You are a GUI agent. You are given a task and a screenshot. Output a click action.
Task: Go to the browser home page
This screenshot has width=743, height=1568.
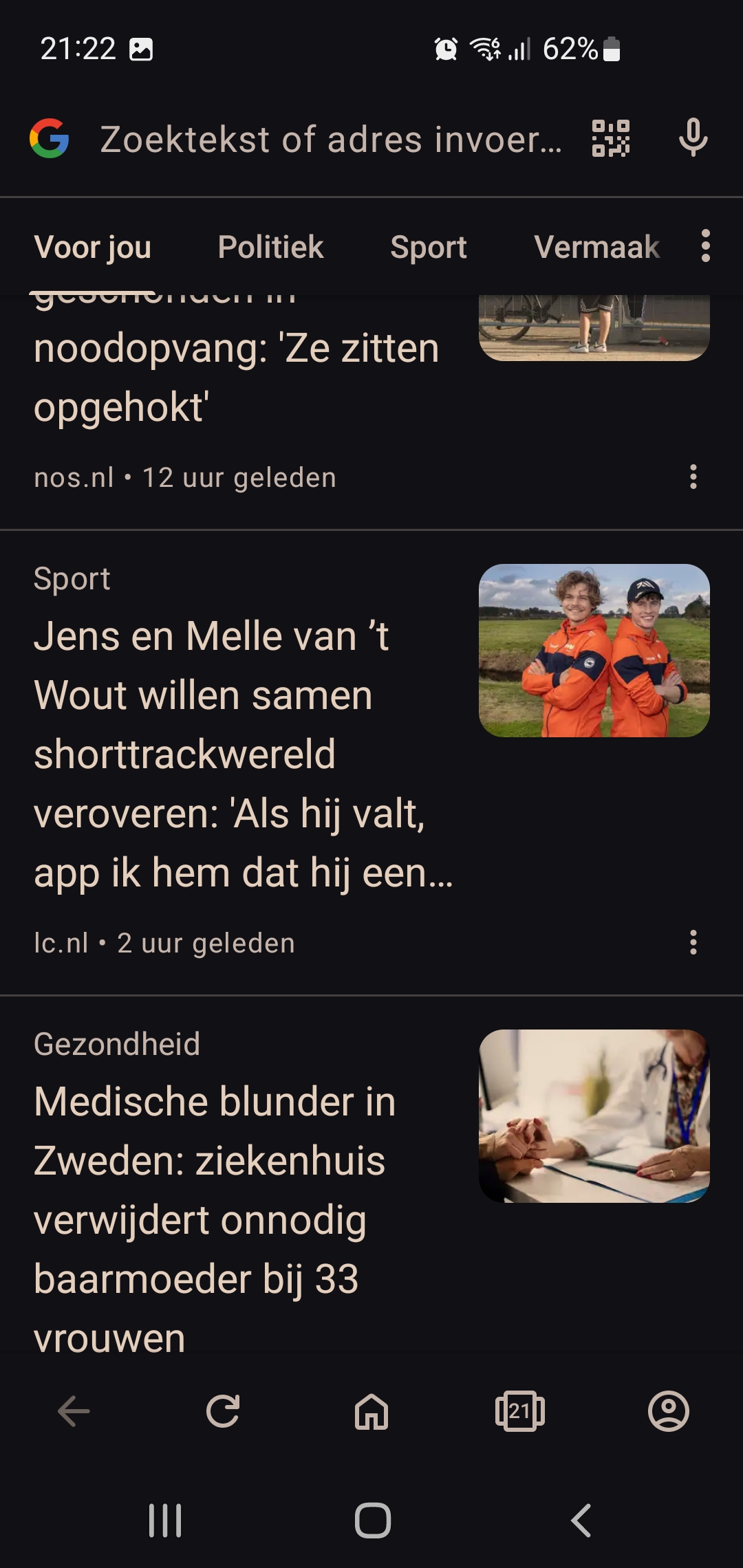[x=371, y=1411]
